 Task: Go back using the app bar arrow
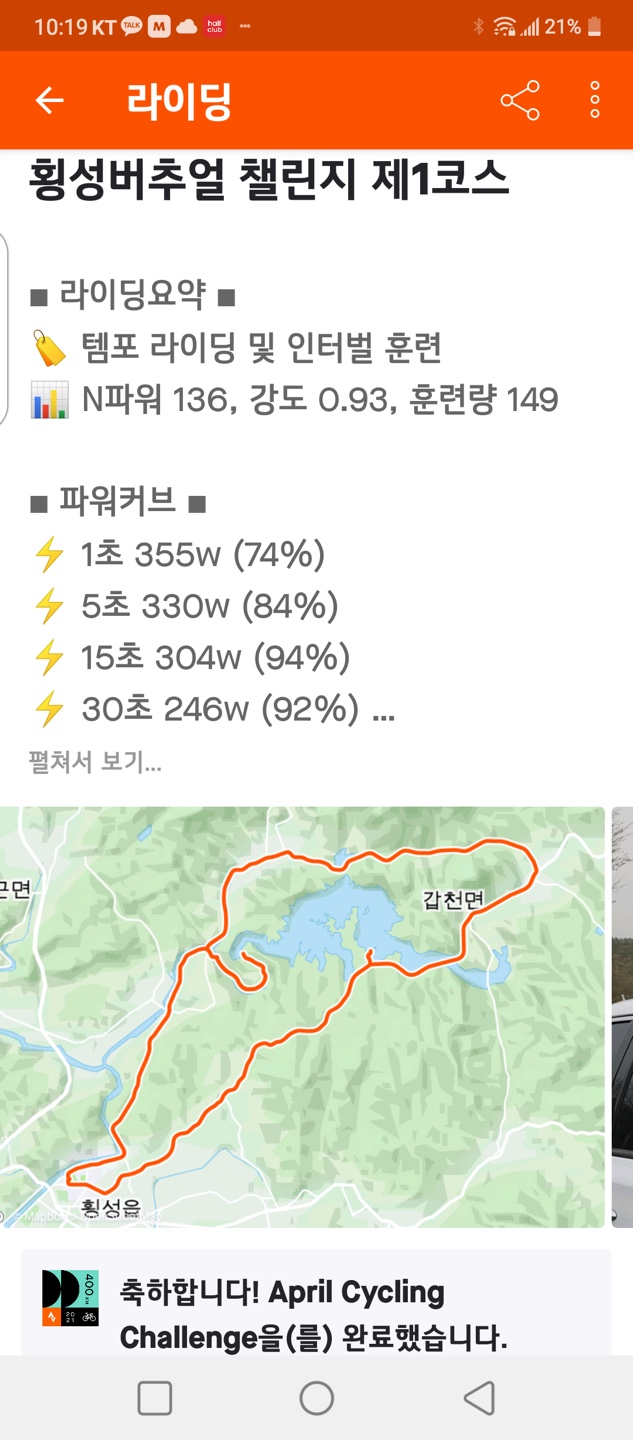pyautogui.click(x=49, y=100)
